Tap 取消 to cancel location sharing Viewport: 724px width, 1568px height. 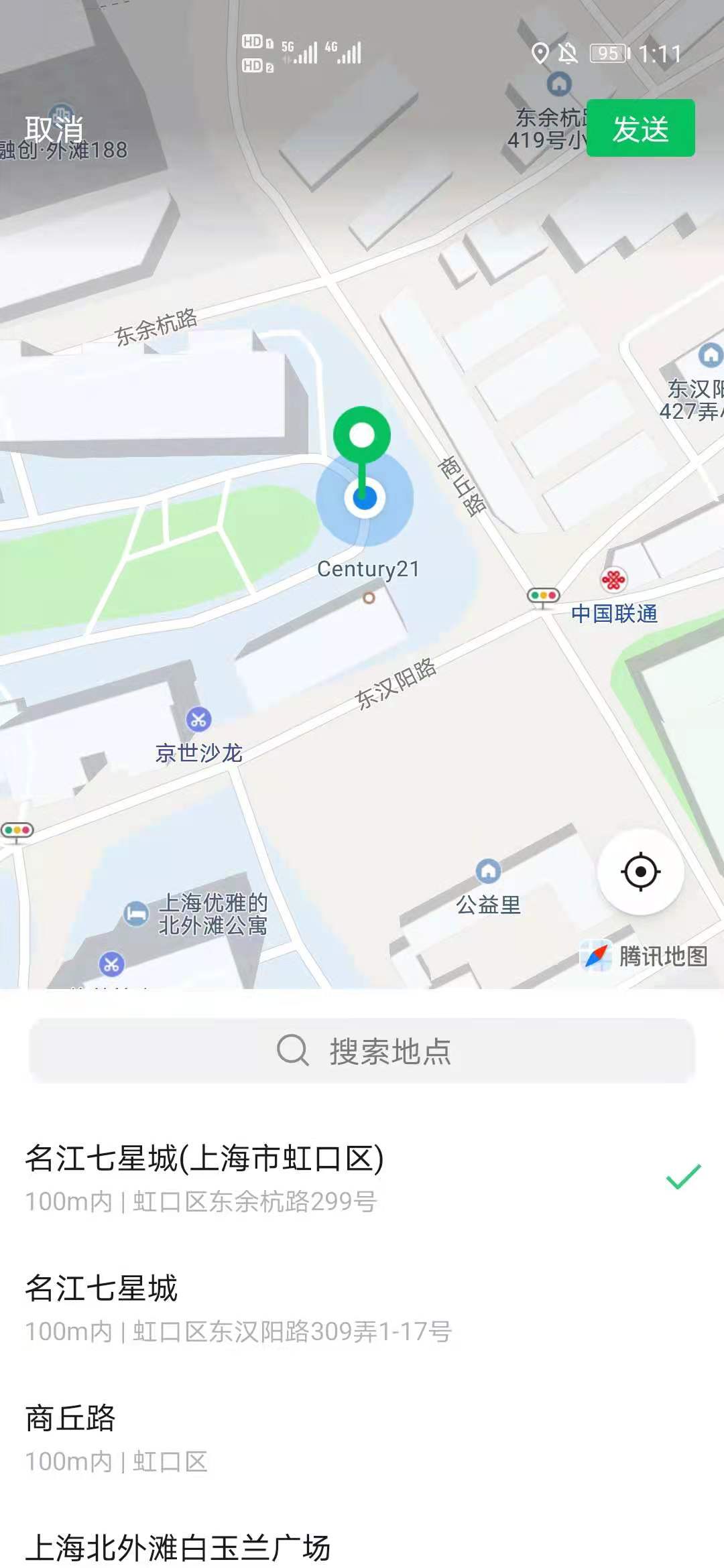[x=54, y=129]
